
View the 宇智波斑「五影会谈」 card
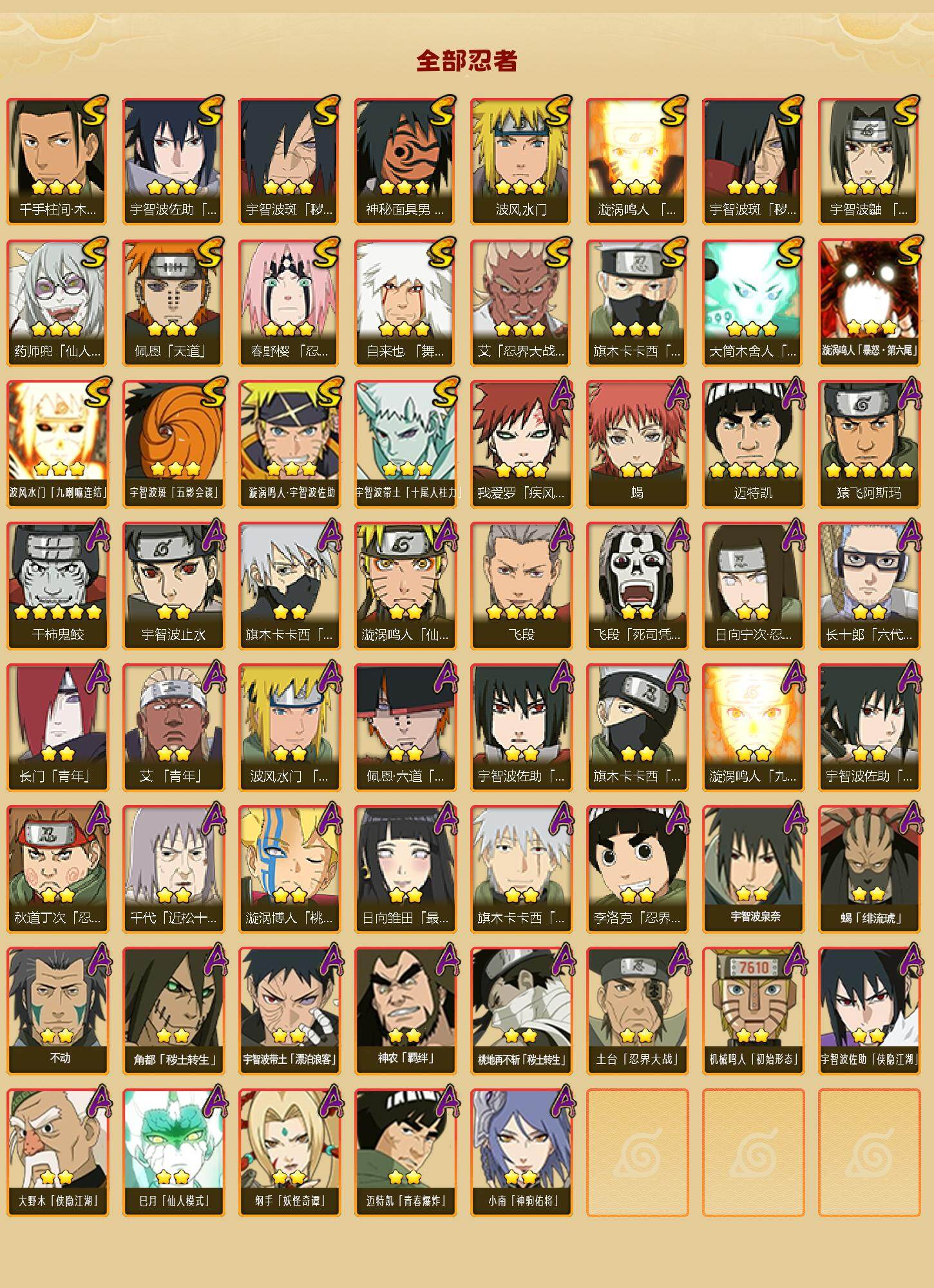point(173,444)
